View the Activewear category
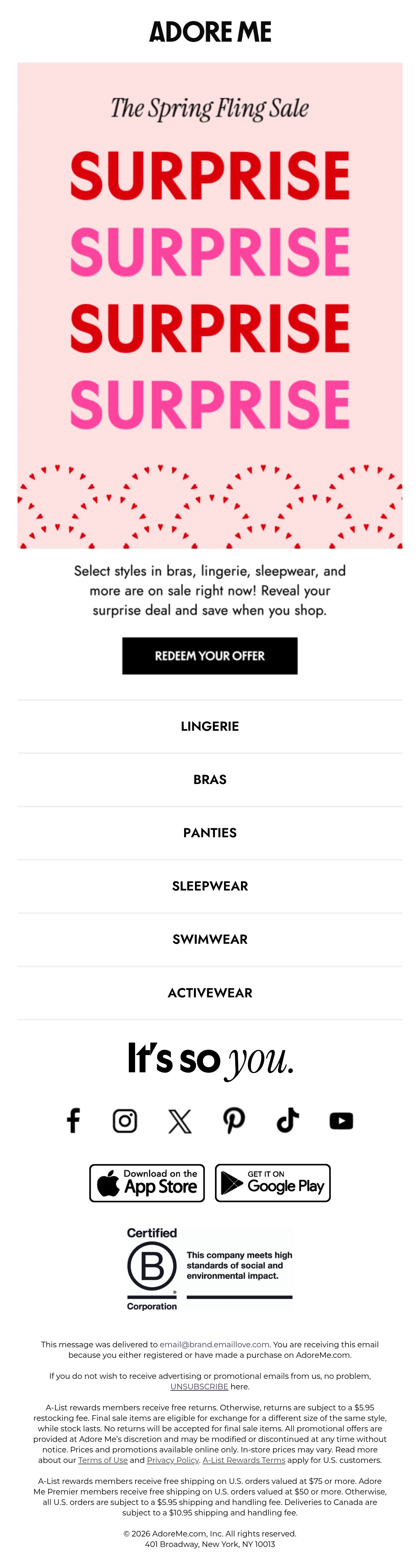The image size is (420, 1568). click(210, 993)
